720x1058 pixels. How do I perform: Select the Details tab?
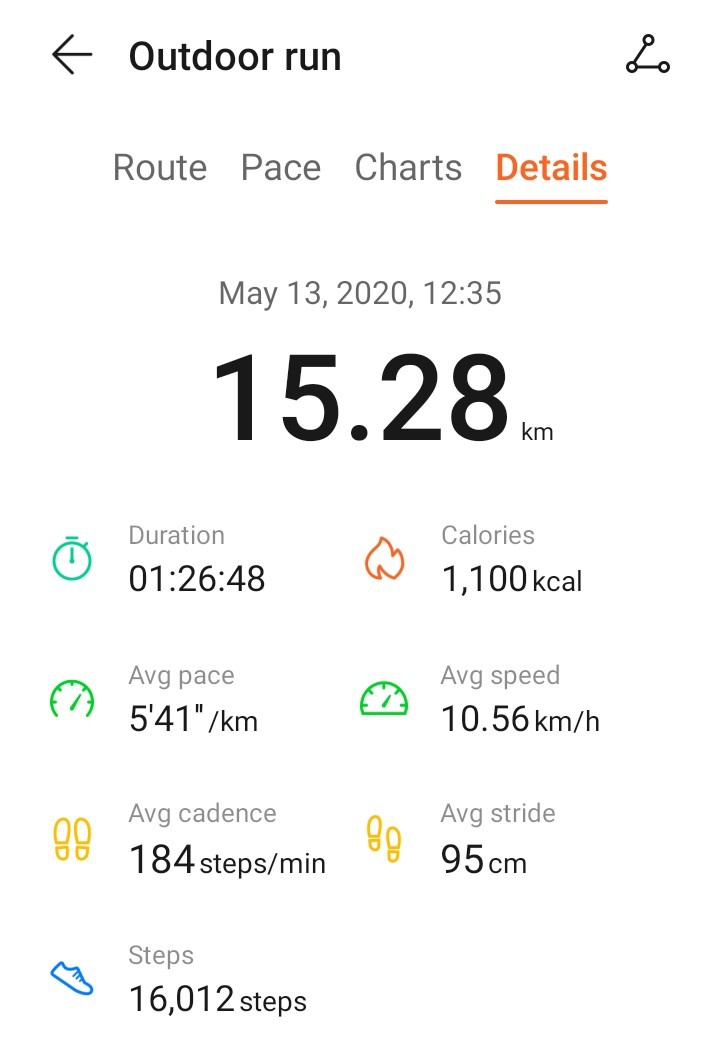click(551, 167)
